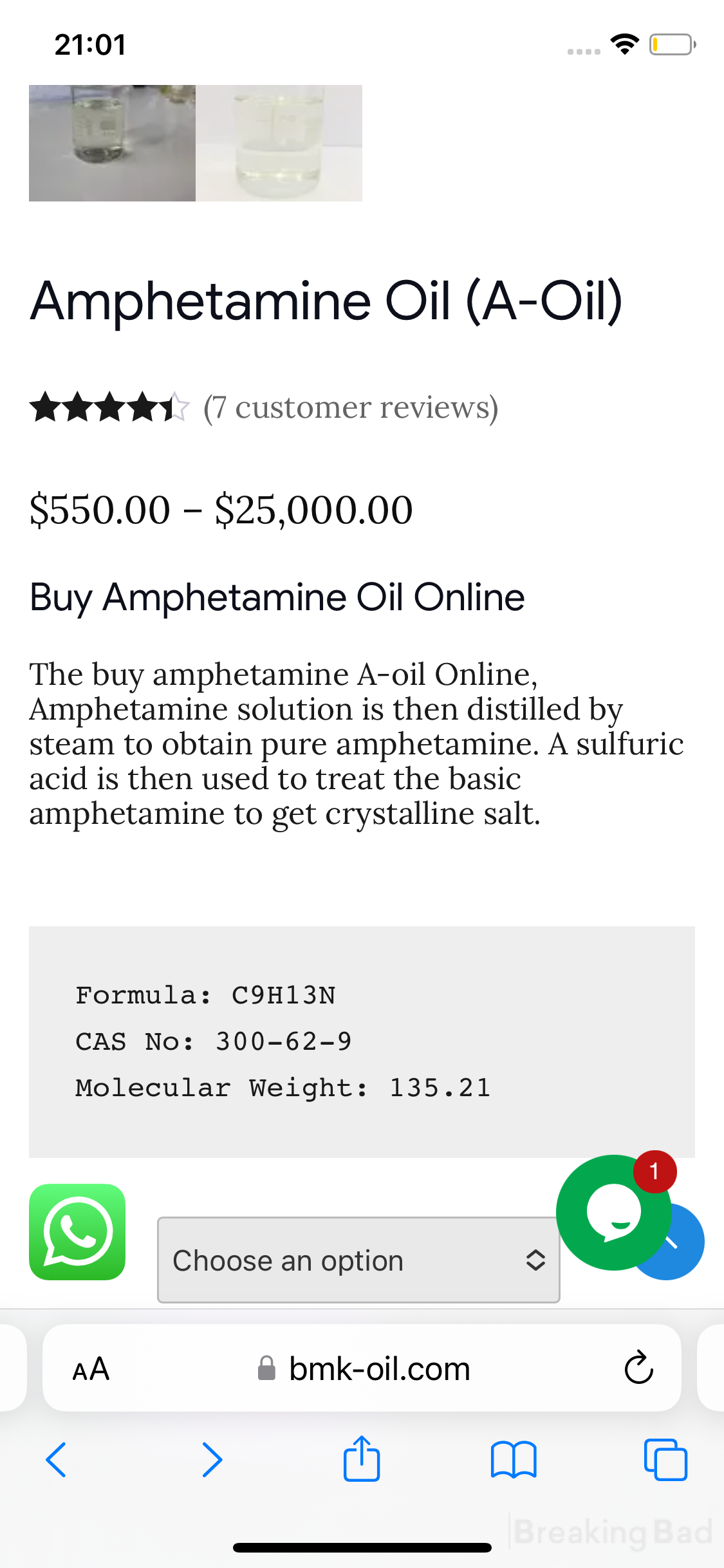This screenshot has height=1568, width=724.
Task: Open the second product thumbnail image
Action: click(x=279, y=143)
